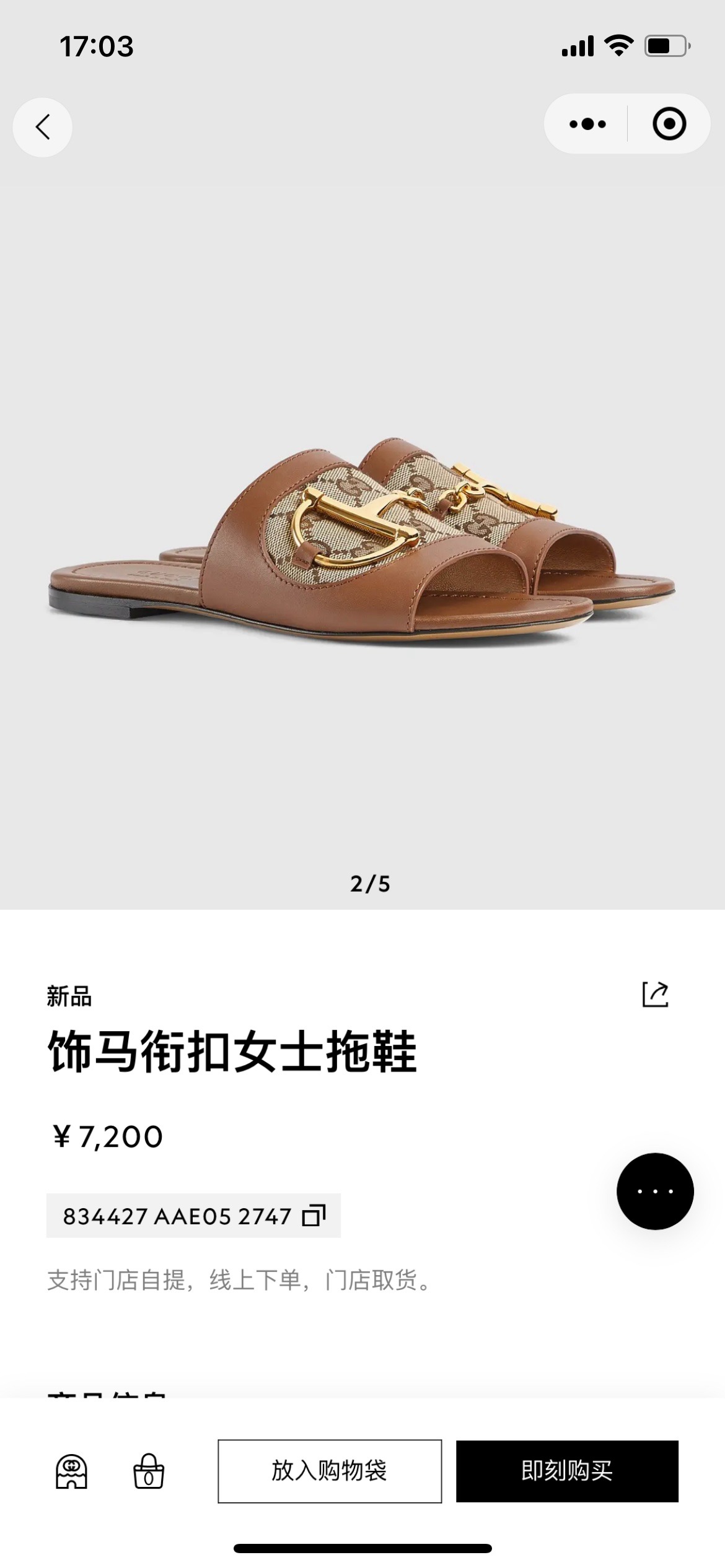Open the shopping bag
This screenshot has width=725, height=1568.
click(149, 1471)
